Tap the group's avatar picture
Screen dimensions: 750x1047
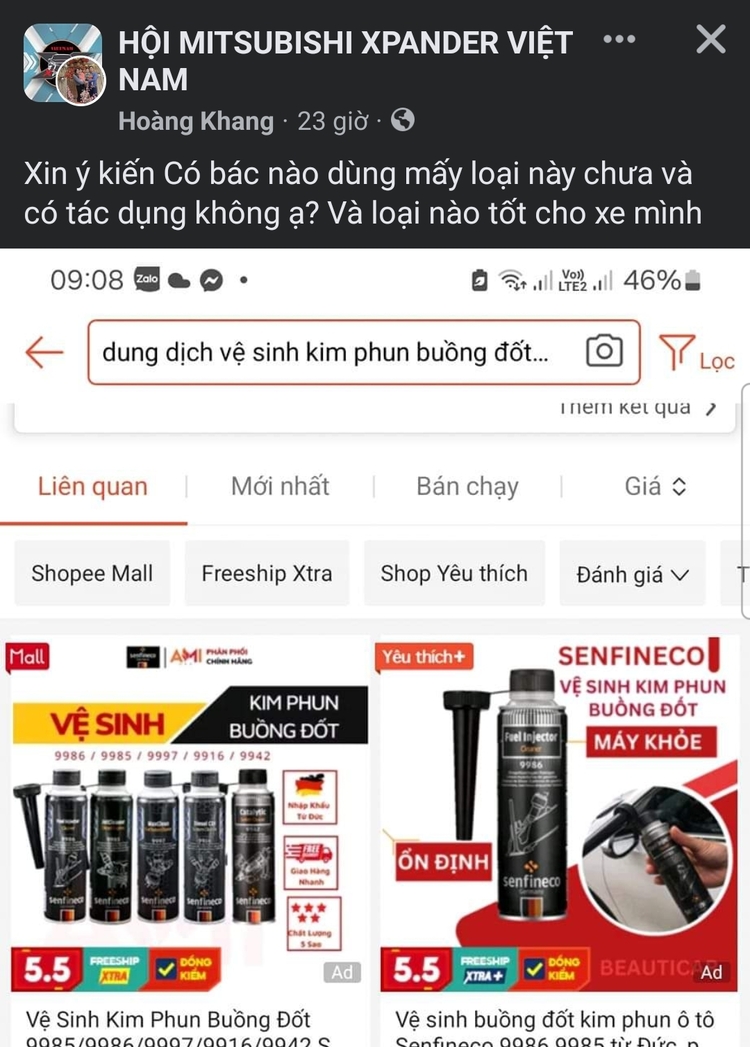tap(62, 64)
